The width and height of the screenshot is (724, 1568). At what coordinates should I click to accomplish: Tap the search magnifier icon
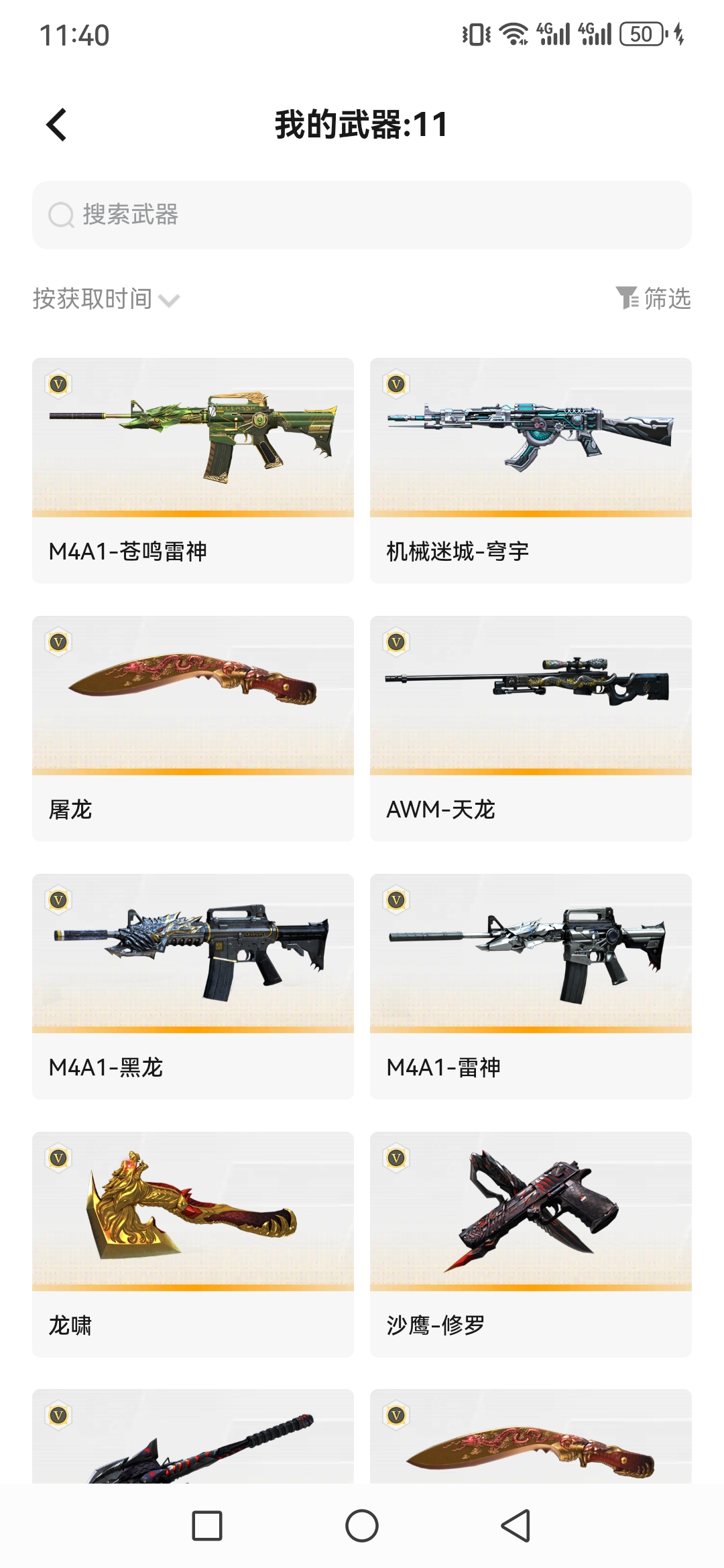tap(61, 216)
